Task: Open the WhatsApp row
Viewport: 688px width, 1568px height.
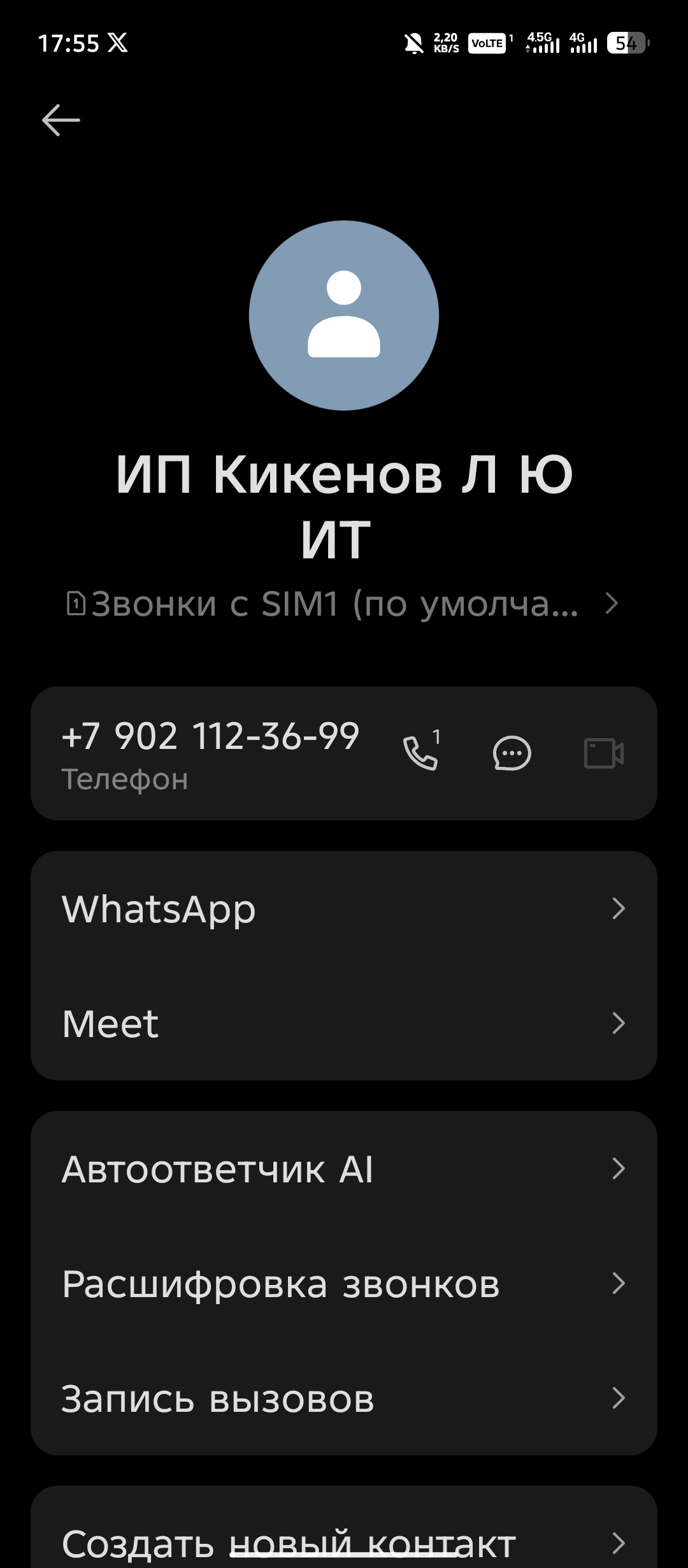Action: (344, 908)
